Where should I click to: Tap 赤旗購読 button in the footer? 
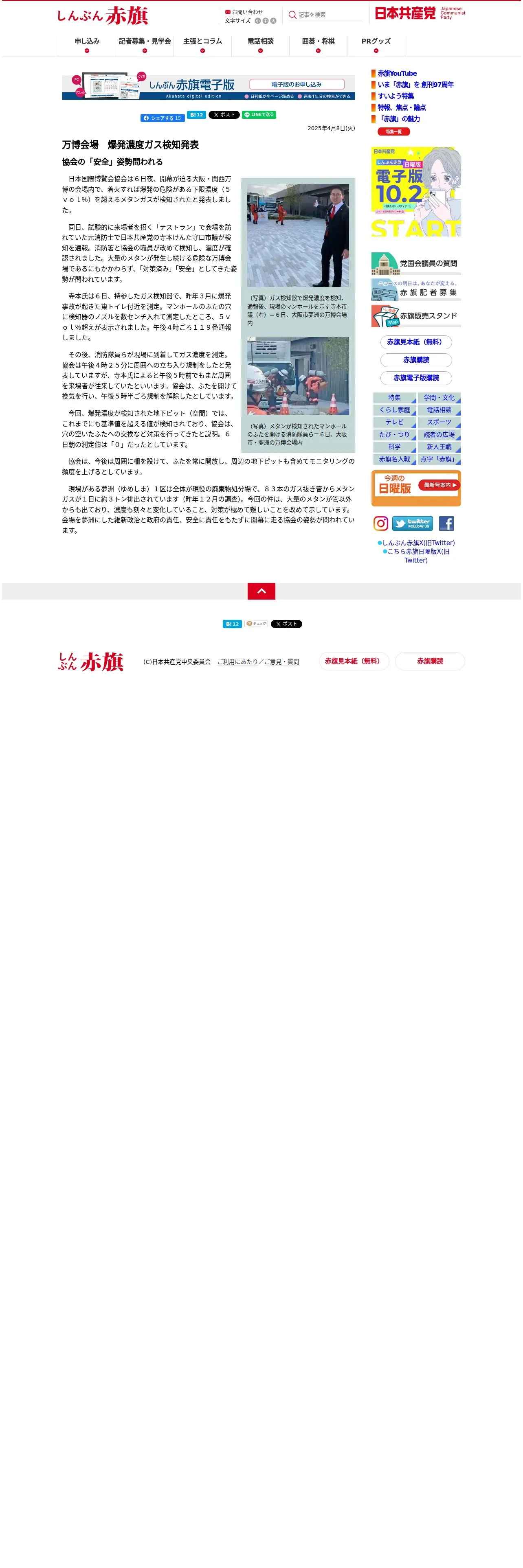click(x=430, y=661)
